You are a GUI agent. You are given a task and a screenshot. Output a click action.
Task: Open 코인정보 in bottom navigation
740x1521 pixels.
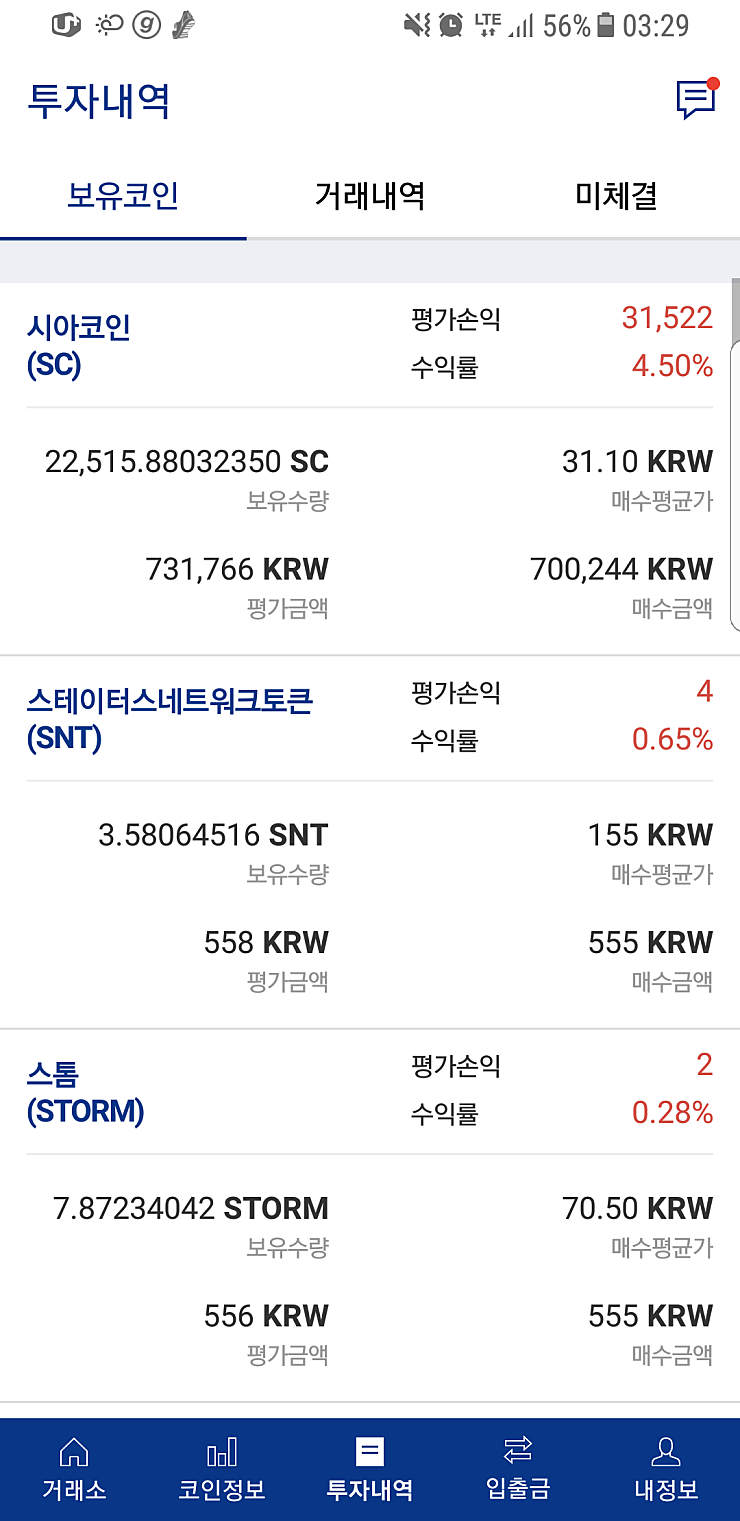pyautogui.click(x=222, y=1470)
